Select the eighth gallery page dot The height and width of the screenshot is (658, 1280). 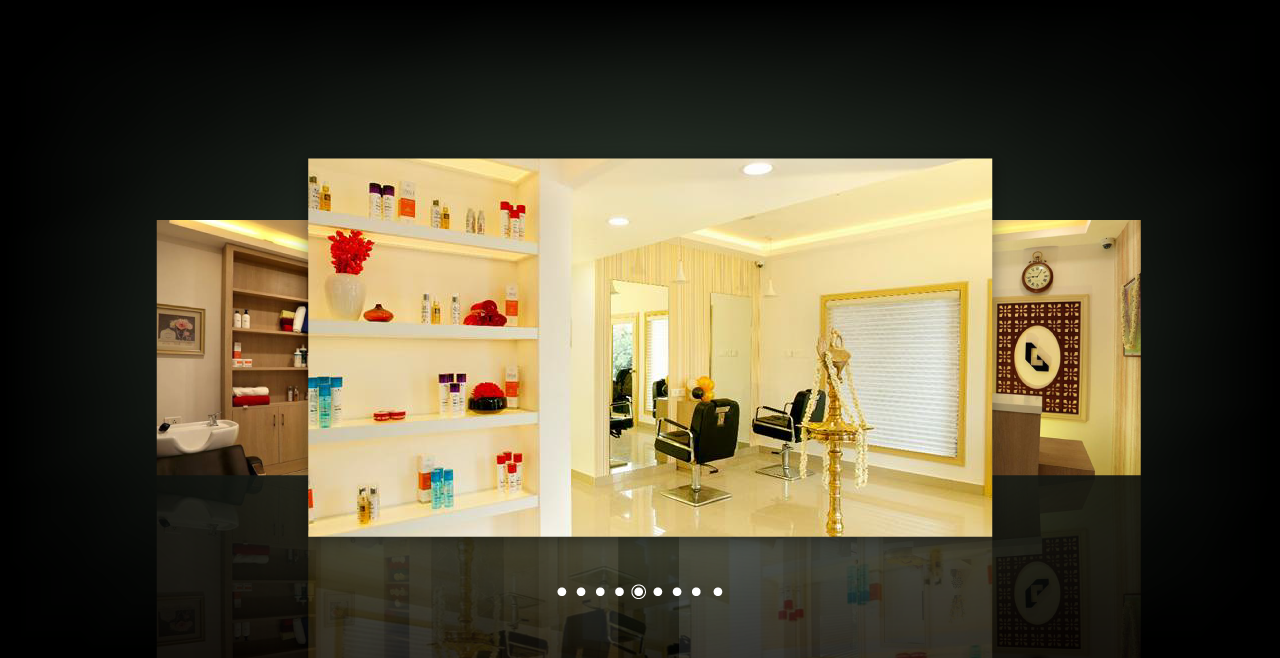pos(696,592)
